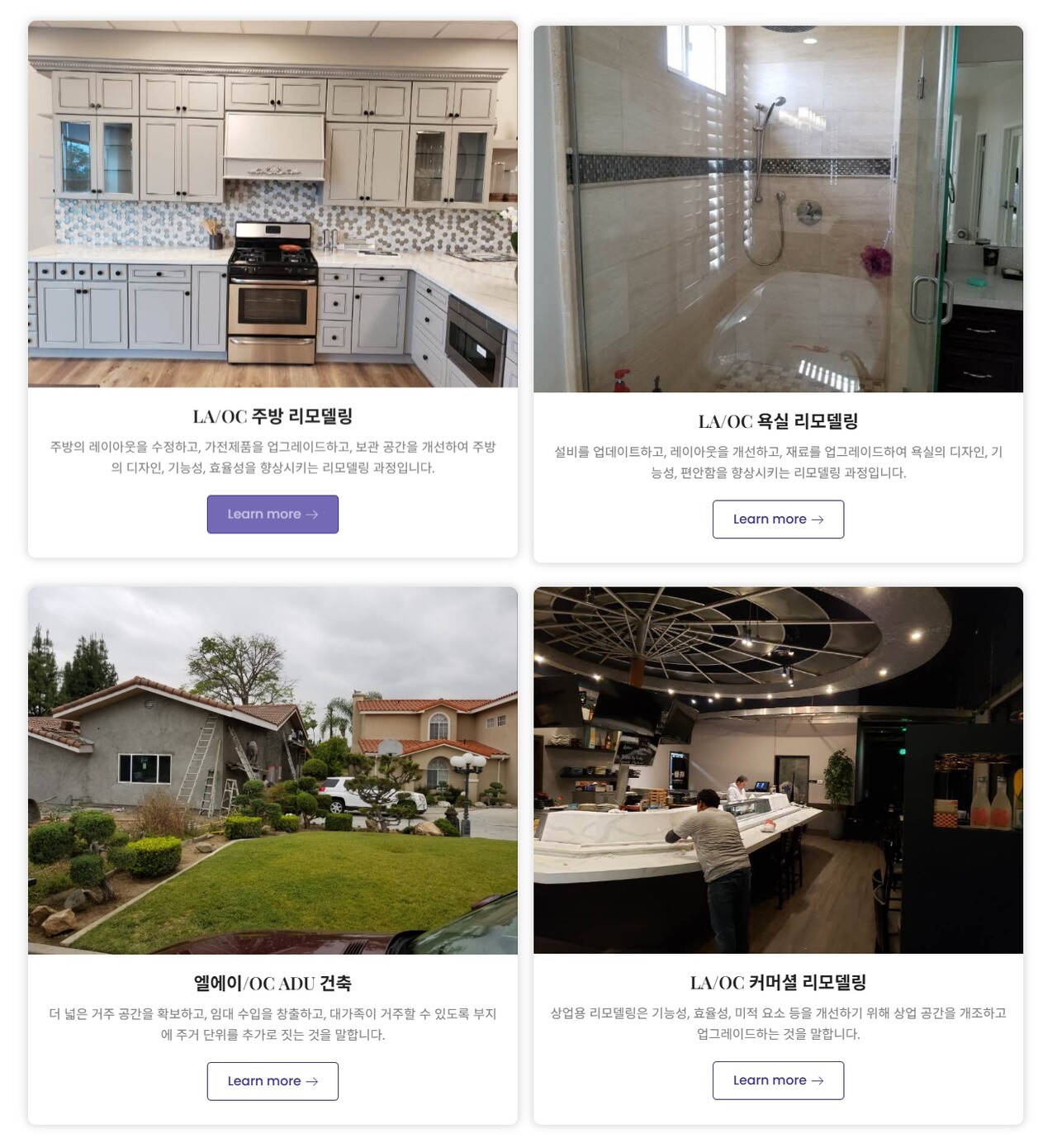Tap Learn more under 주방 리모델링
Viewport: 1057px width, 1148px height.
tap(273, 515)
